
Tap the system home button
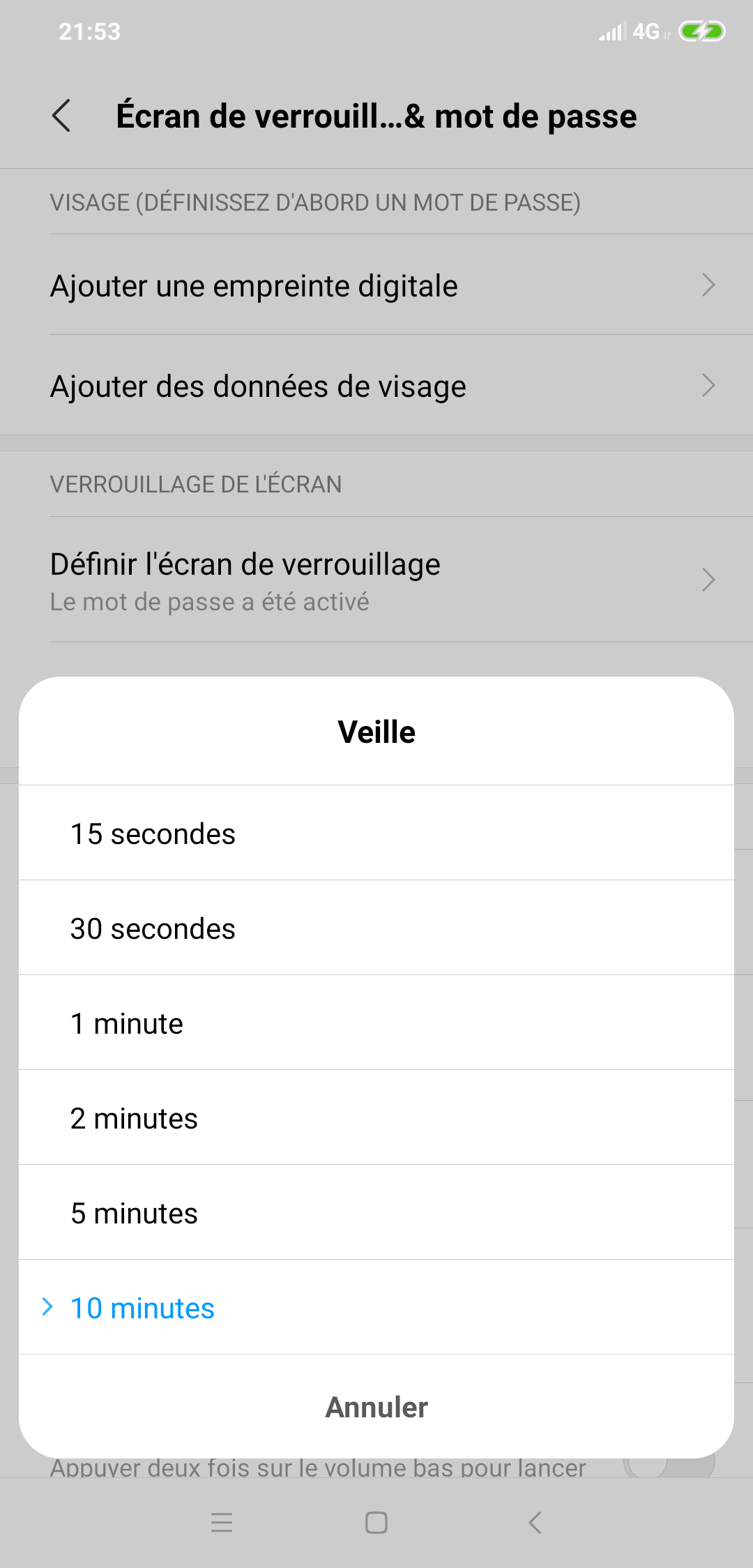click(x=376, y=1522)
